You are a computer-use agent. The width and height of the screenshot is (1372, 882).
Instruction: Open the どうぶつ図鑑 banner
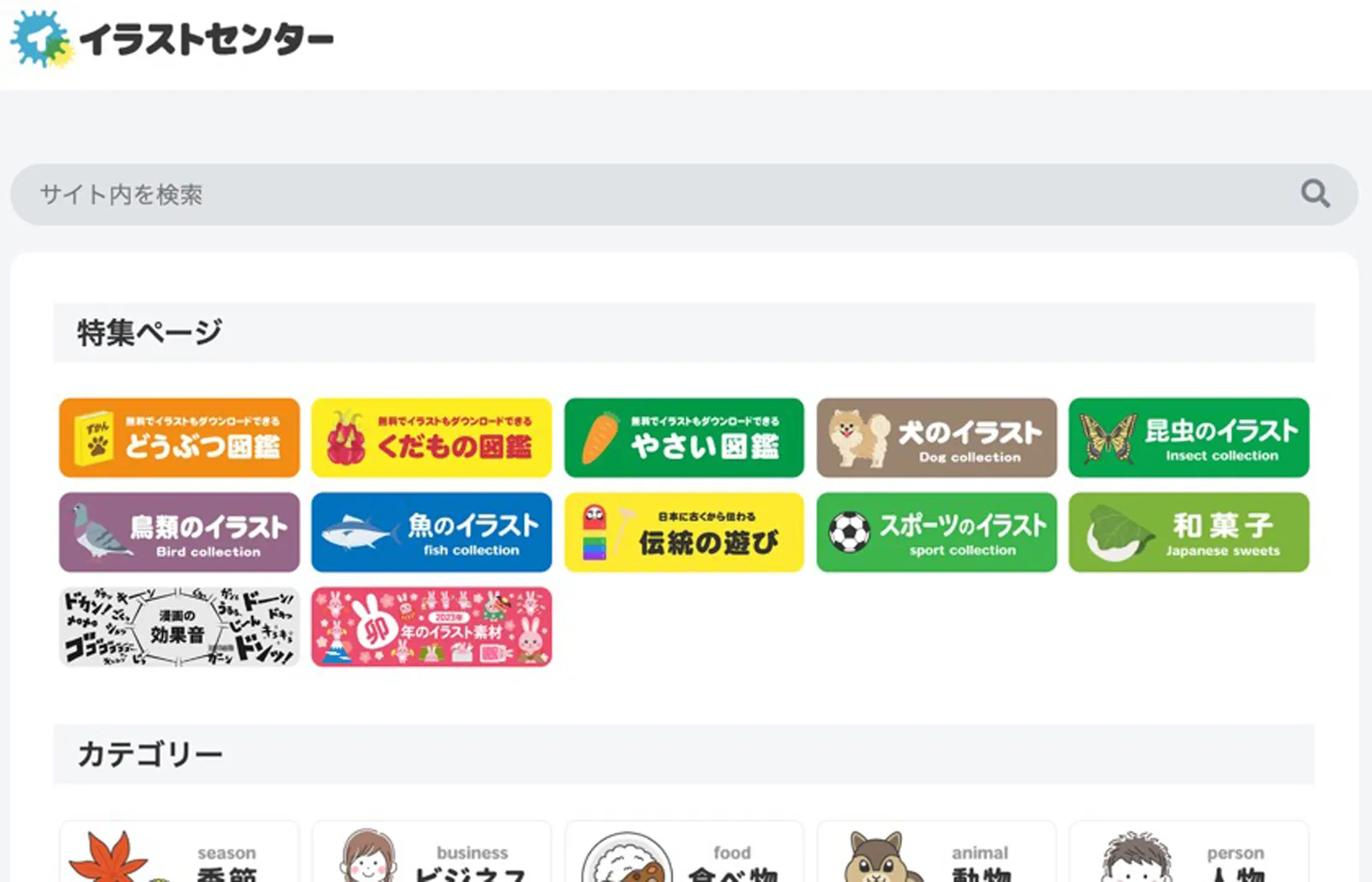tap(179, 438)
